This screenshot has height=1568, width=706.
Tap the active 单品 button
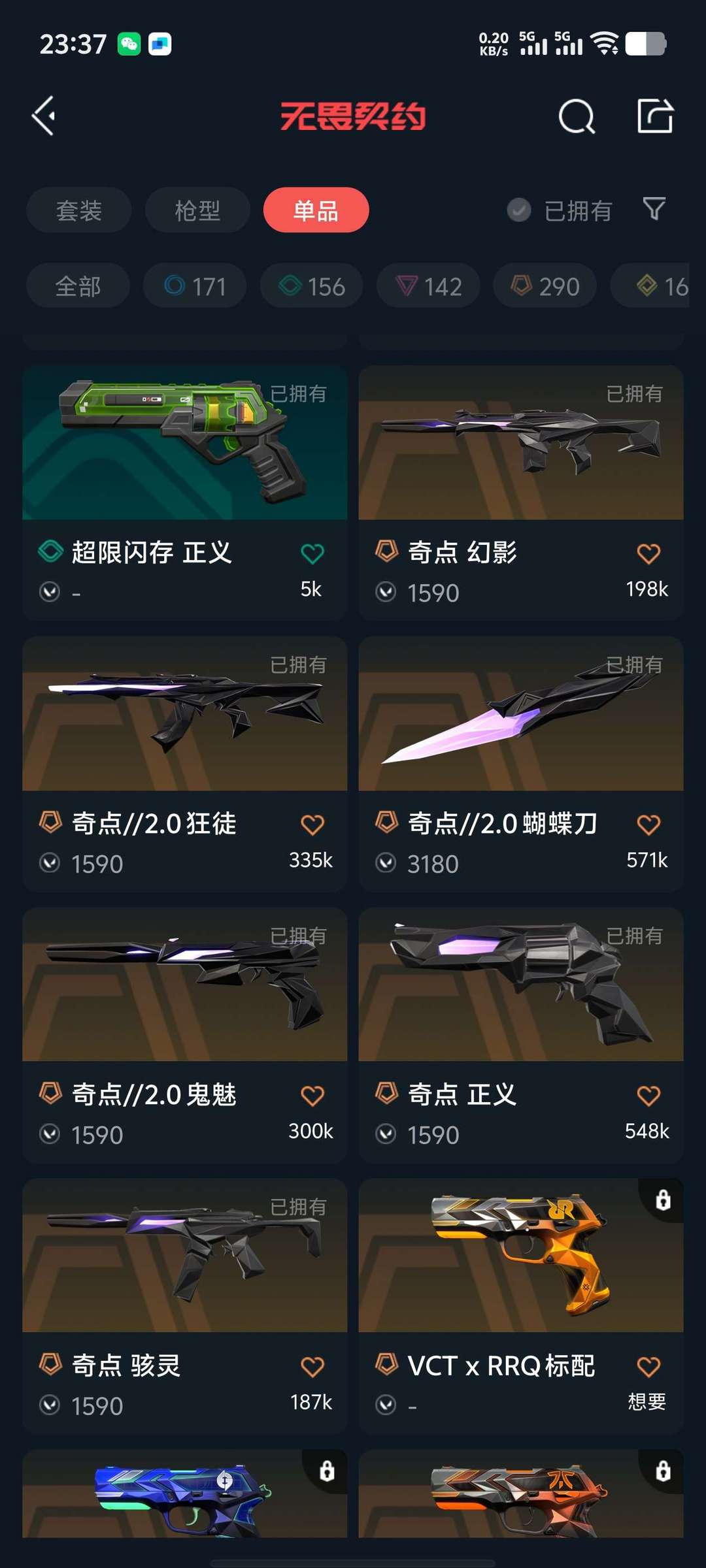(316, 210)
